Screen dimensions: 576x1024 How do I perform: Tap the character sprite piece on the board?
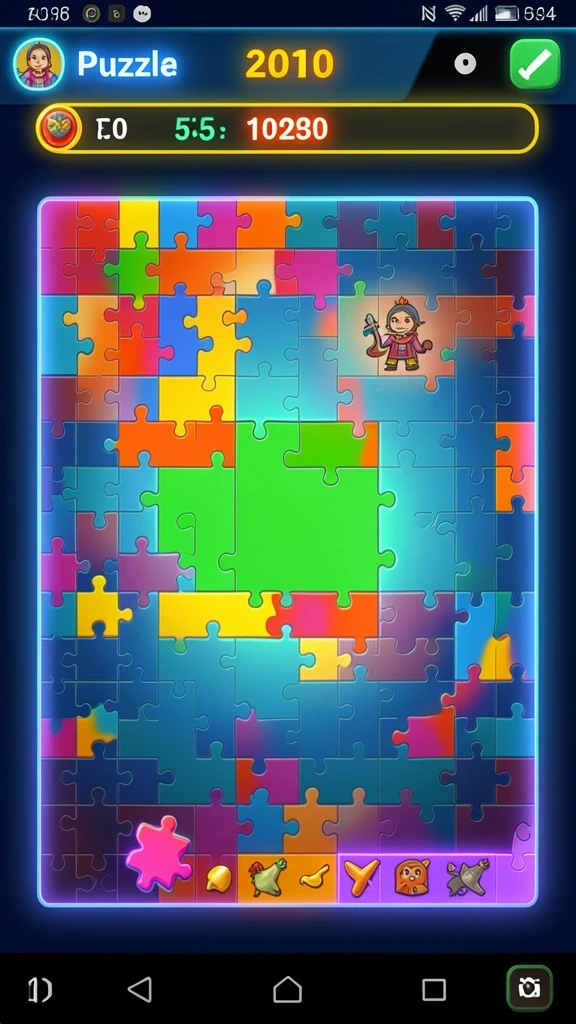(398, 335)
